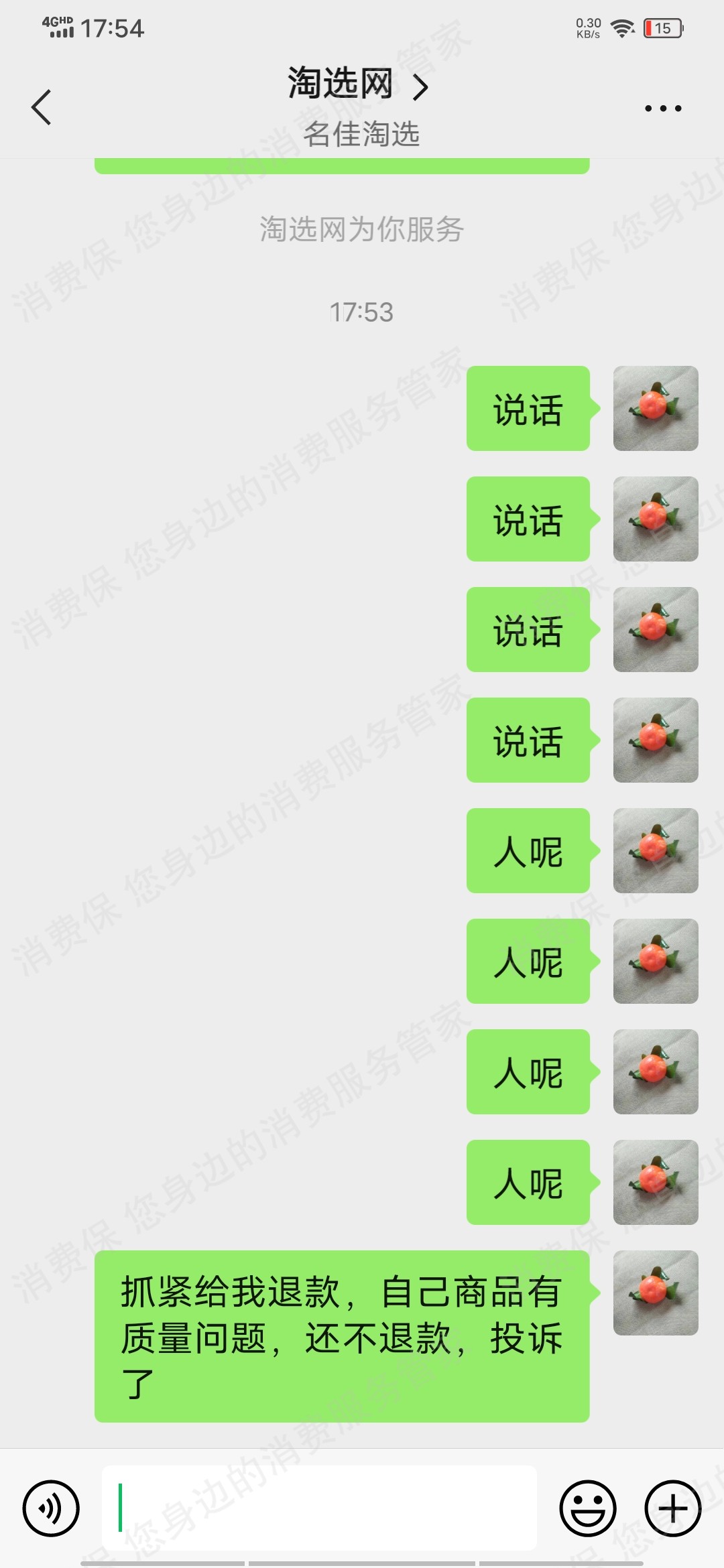Tap the avatar next to the refund message
724x1568 pixels.
tap(656, 1293)
